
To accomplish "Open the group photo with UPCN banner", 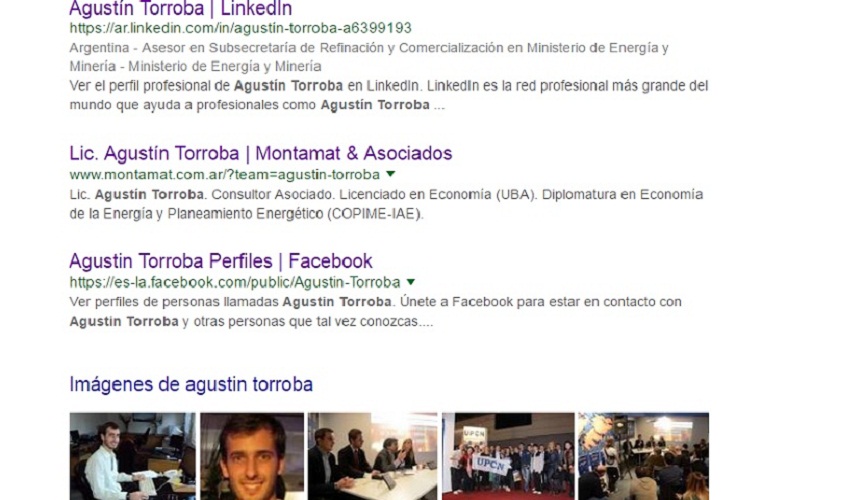I will tap(508, 457).
